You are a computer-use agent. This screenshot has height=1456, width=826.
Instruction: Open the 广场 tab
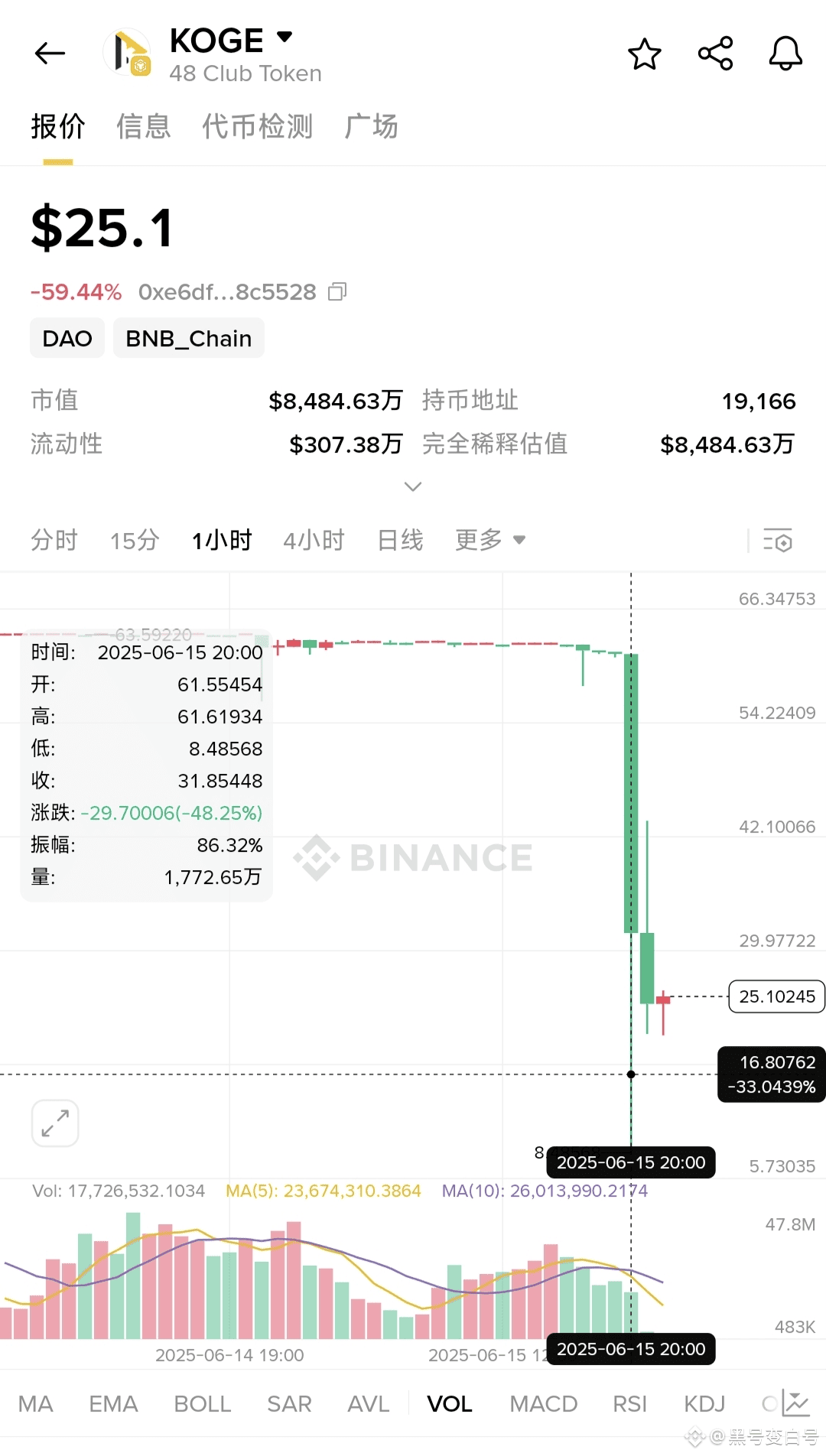(x=372, y=126)
